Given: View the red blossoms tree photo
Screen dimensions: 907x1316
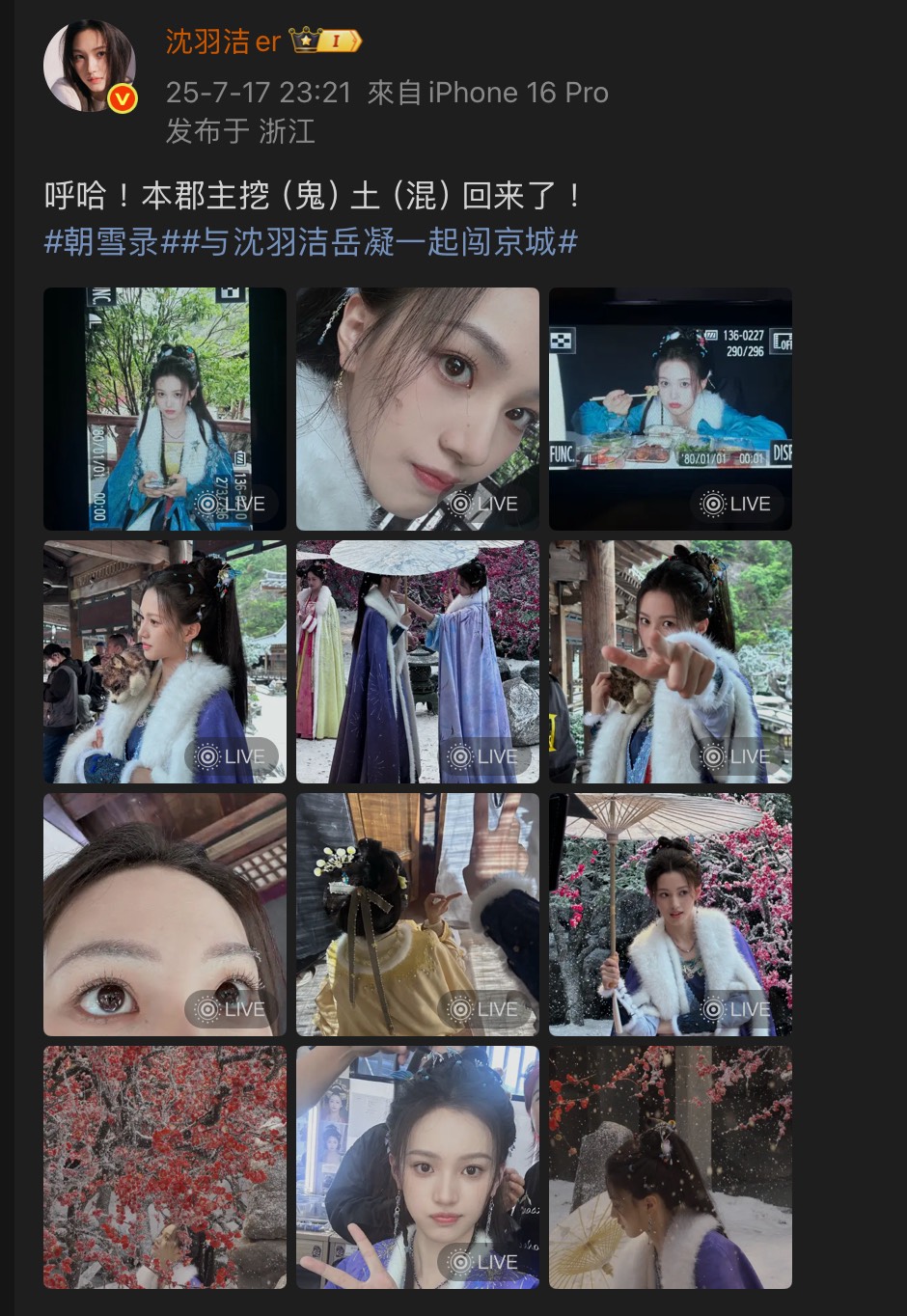Looking at the screenshot, I should point(165,1166).
